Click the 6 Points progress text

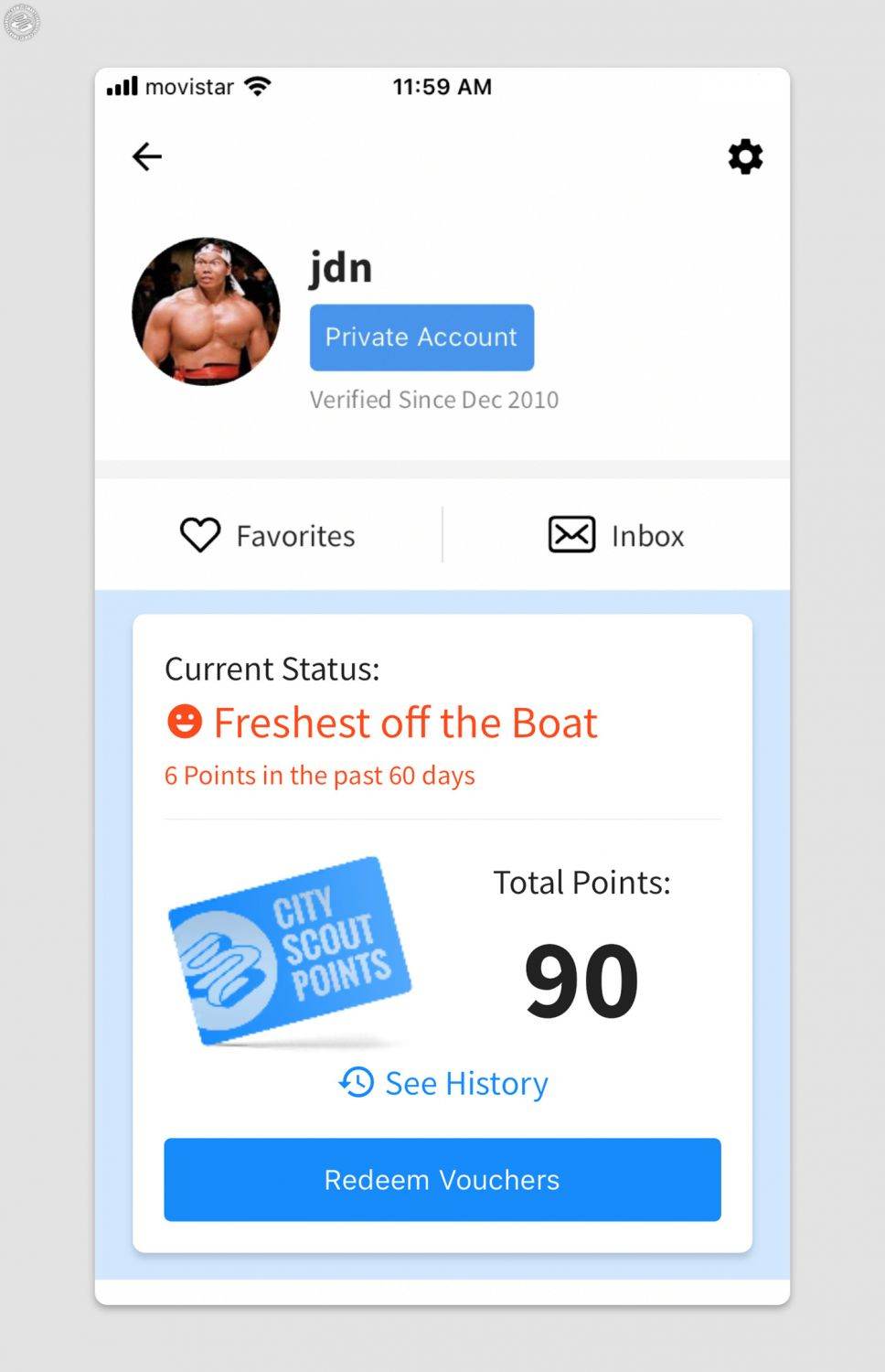coord(319,776)
